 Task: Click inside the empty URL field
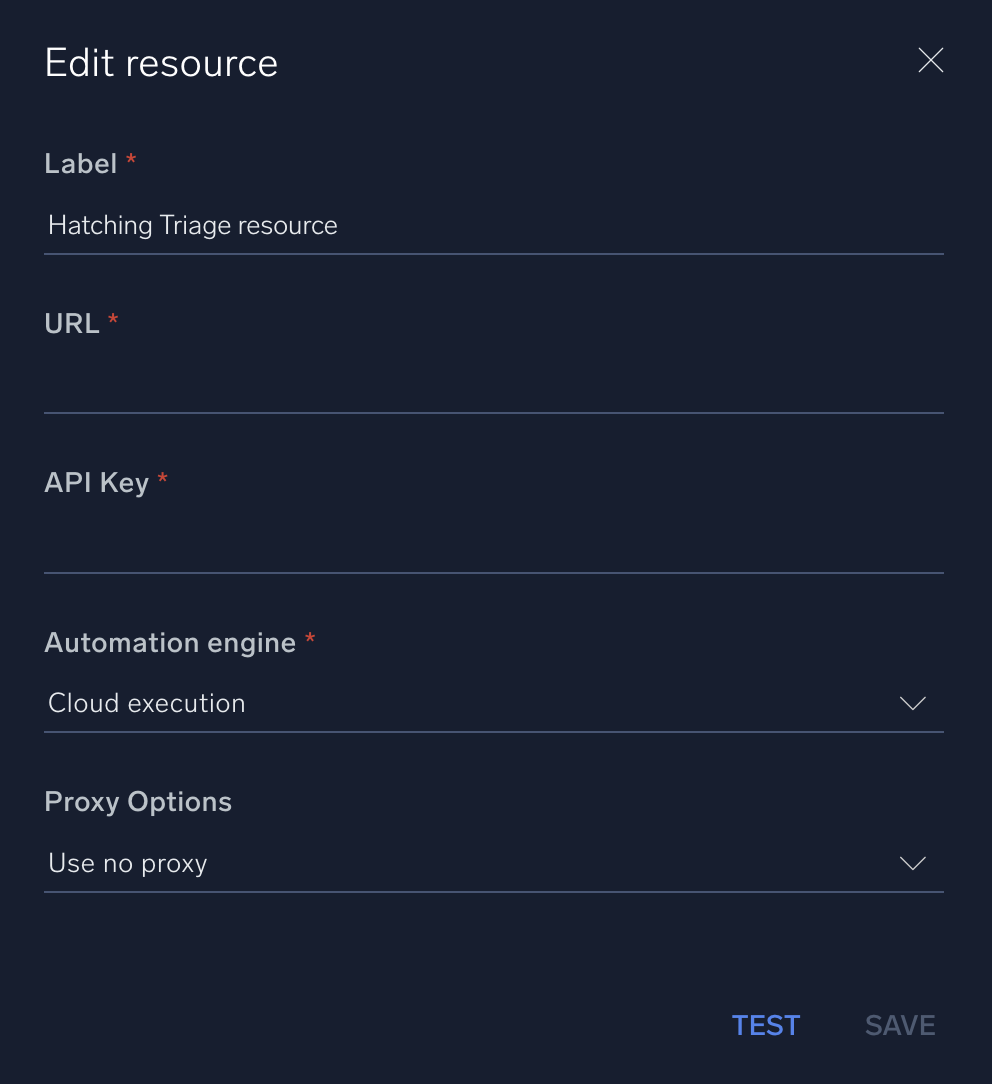click(x=400, y=390)
